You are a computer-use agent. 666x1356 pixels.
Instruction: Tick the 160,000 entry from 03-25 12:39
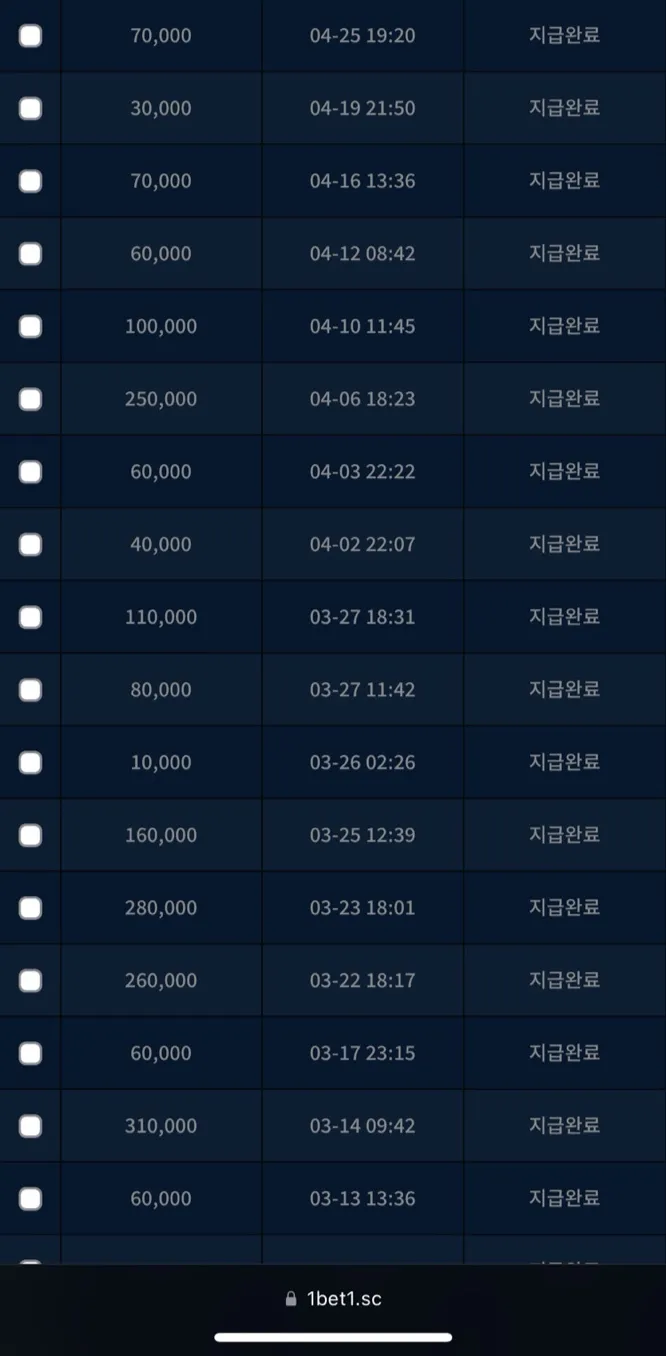(30, 835)
